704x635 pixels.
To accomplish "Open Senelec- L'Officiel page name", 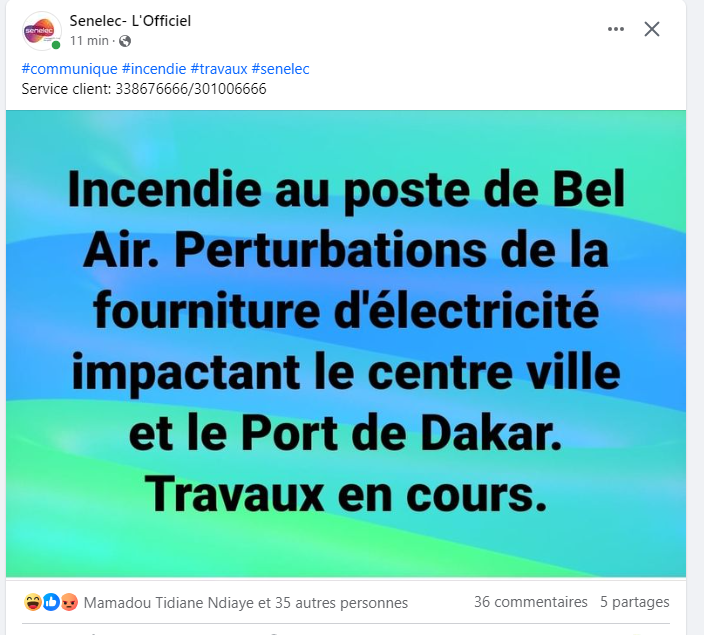I will click(130, 21).
